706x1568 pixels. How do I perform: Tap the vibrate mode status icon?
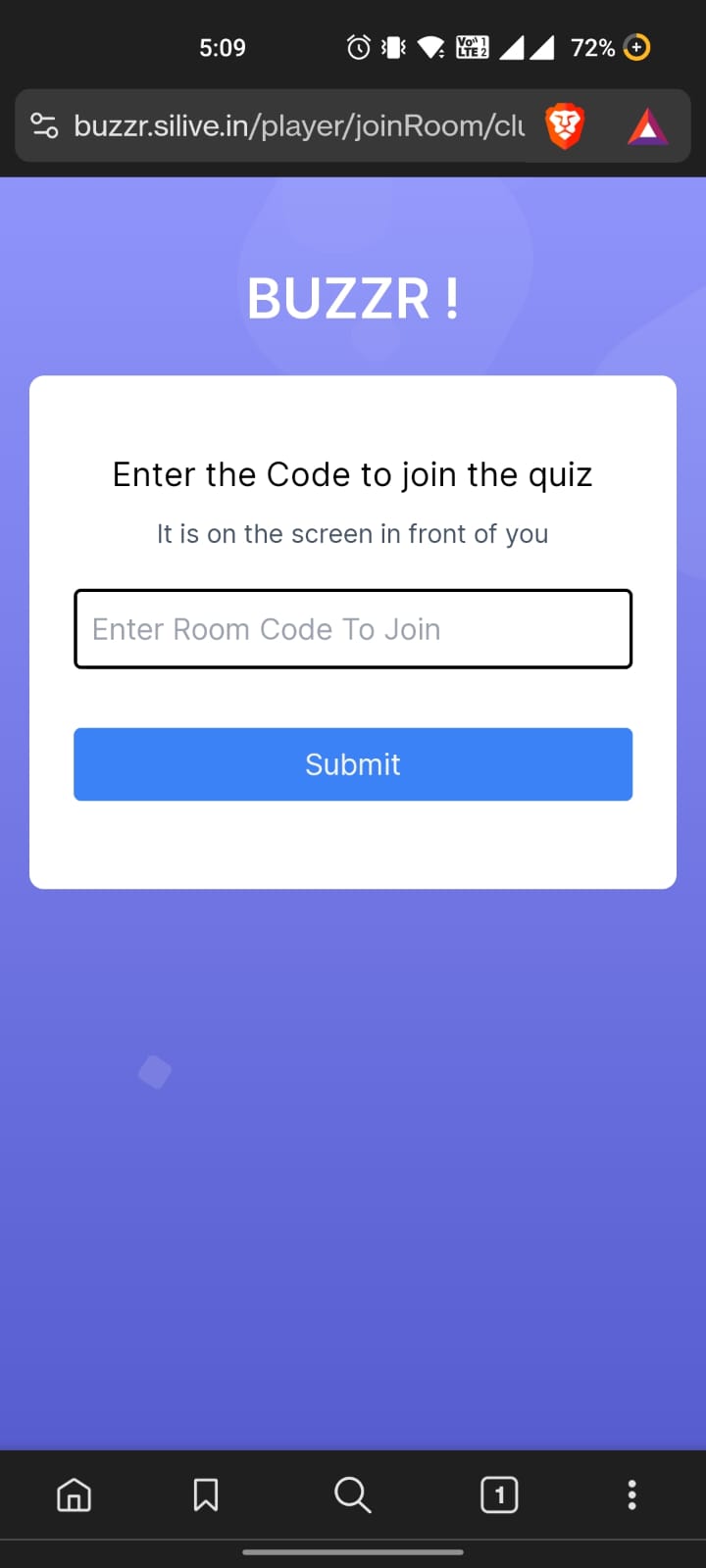pyautogui.click(x=394, y=46)
